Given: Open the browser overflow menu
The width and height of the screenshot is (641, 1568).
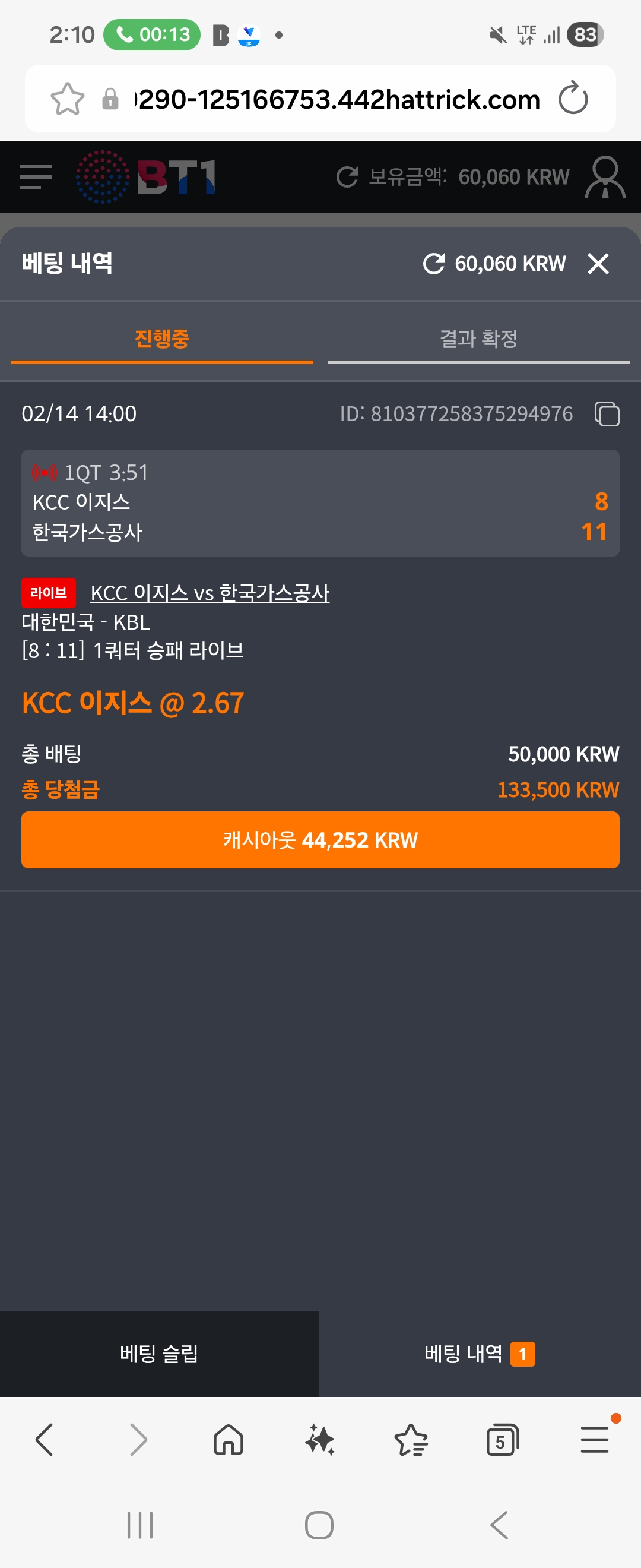Looking at the screenshot, I should [594, 1440].
